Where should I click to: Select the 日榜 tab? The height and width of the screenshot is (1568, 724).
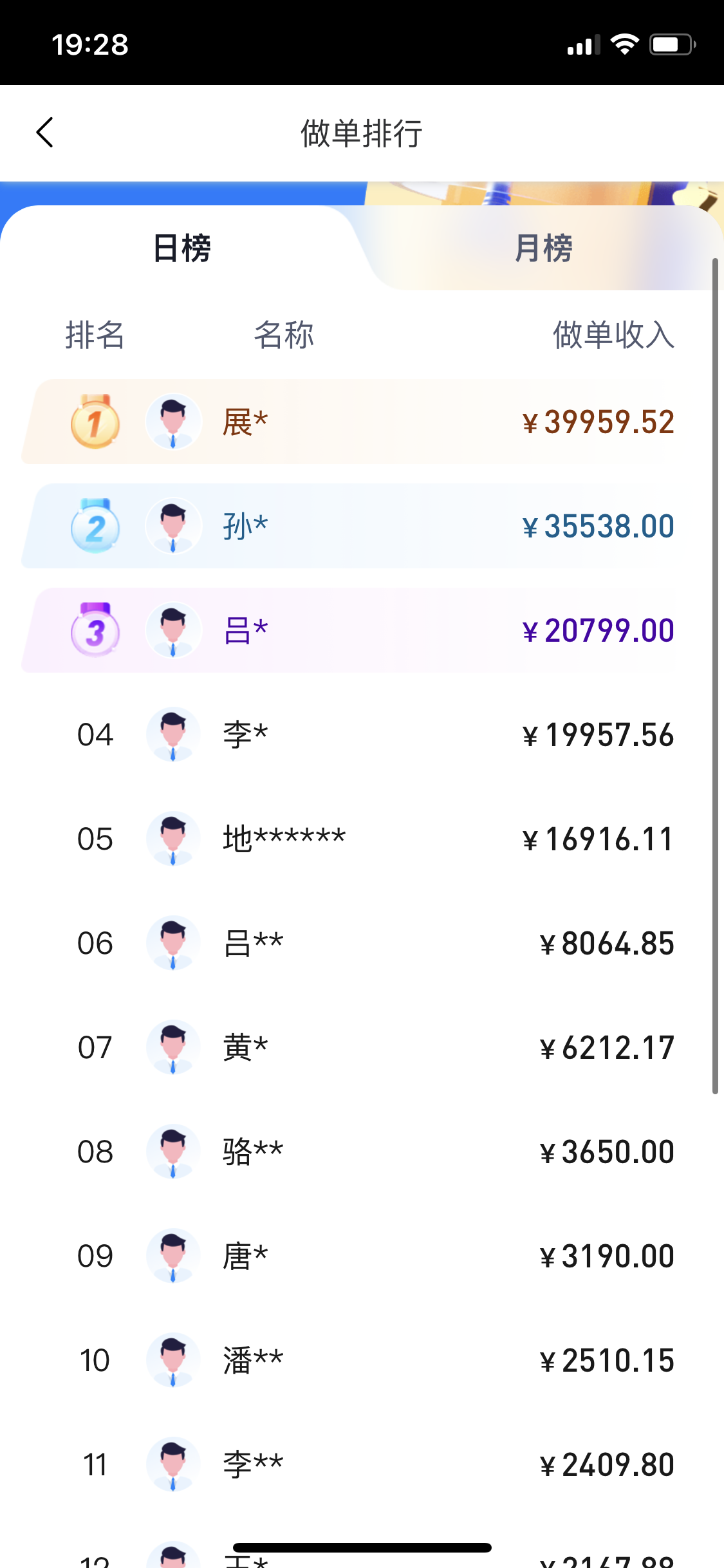tap(182, 248)
